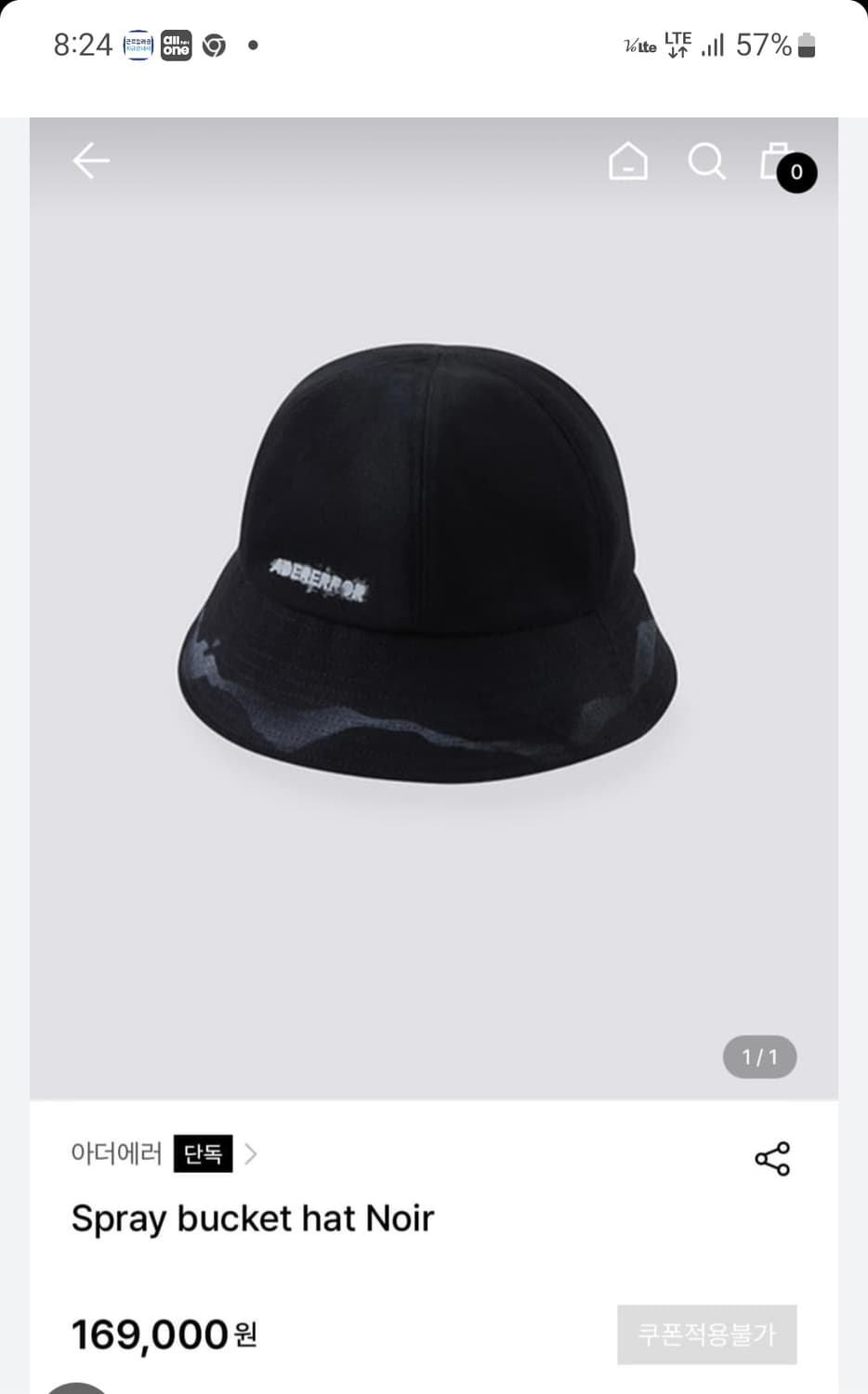The height and width of the screenshot is (1394, 868).
Task: Select the 아더에러 brand name
Action: [x=117, y=1154]
